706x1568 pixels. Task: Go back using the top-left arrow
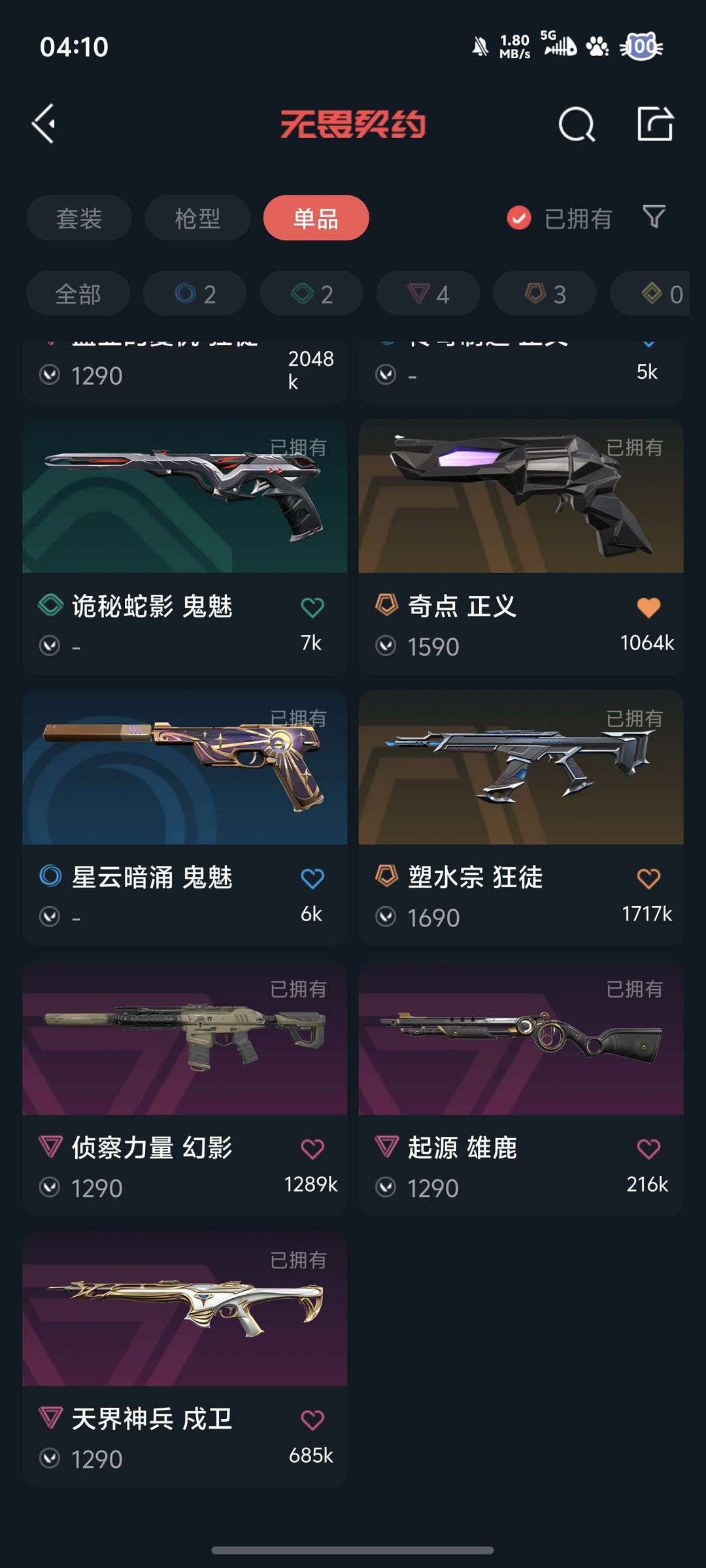[x=44, y=123]
